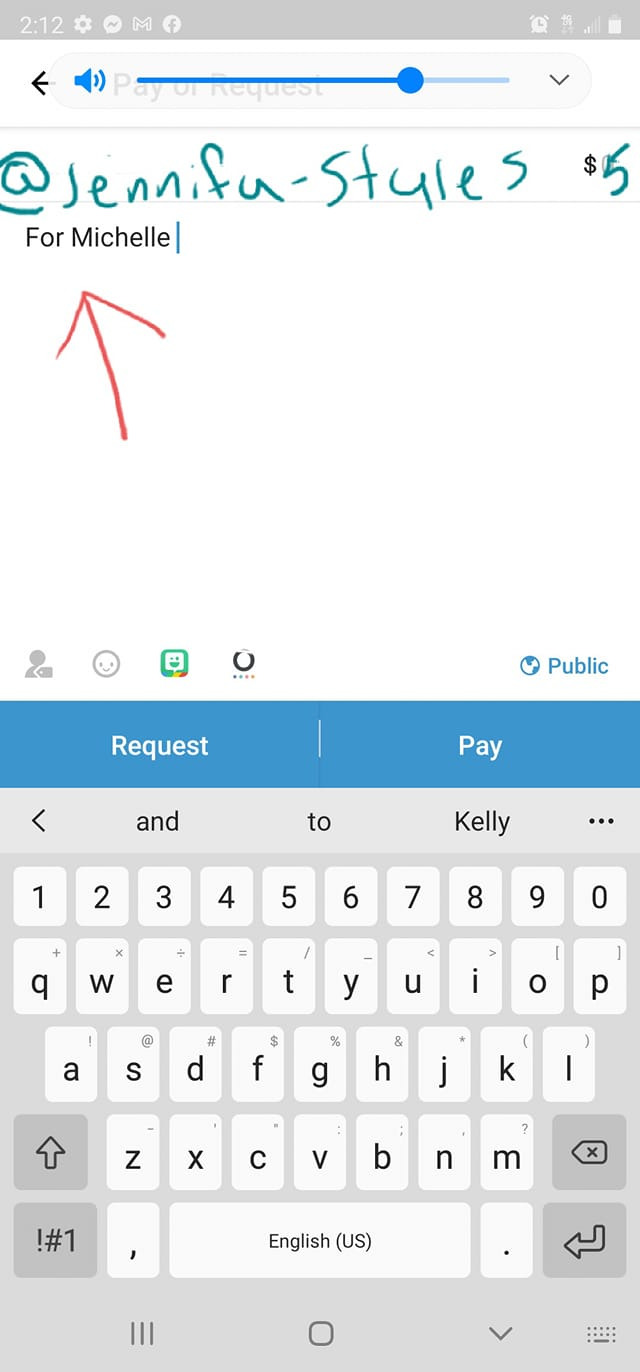The height and width of the screenshot is (1372, 640).
Task: Tap the keyboard backspace key
Action: [589, 1154]
